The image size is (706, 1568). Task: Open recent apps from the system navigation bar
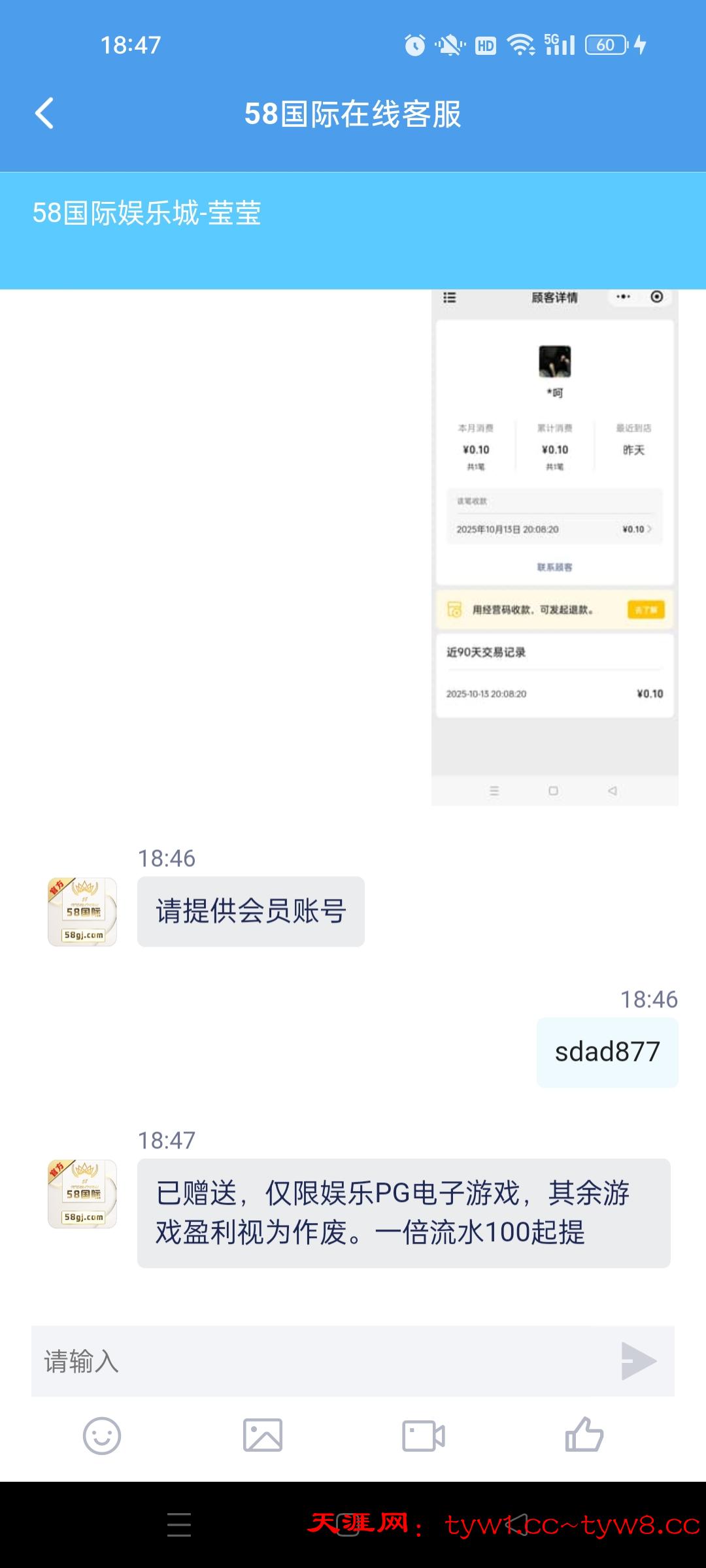pyautogui.click(x=179, y=1524)
